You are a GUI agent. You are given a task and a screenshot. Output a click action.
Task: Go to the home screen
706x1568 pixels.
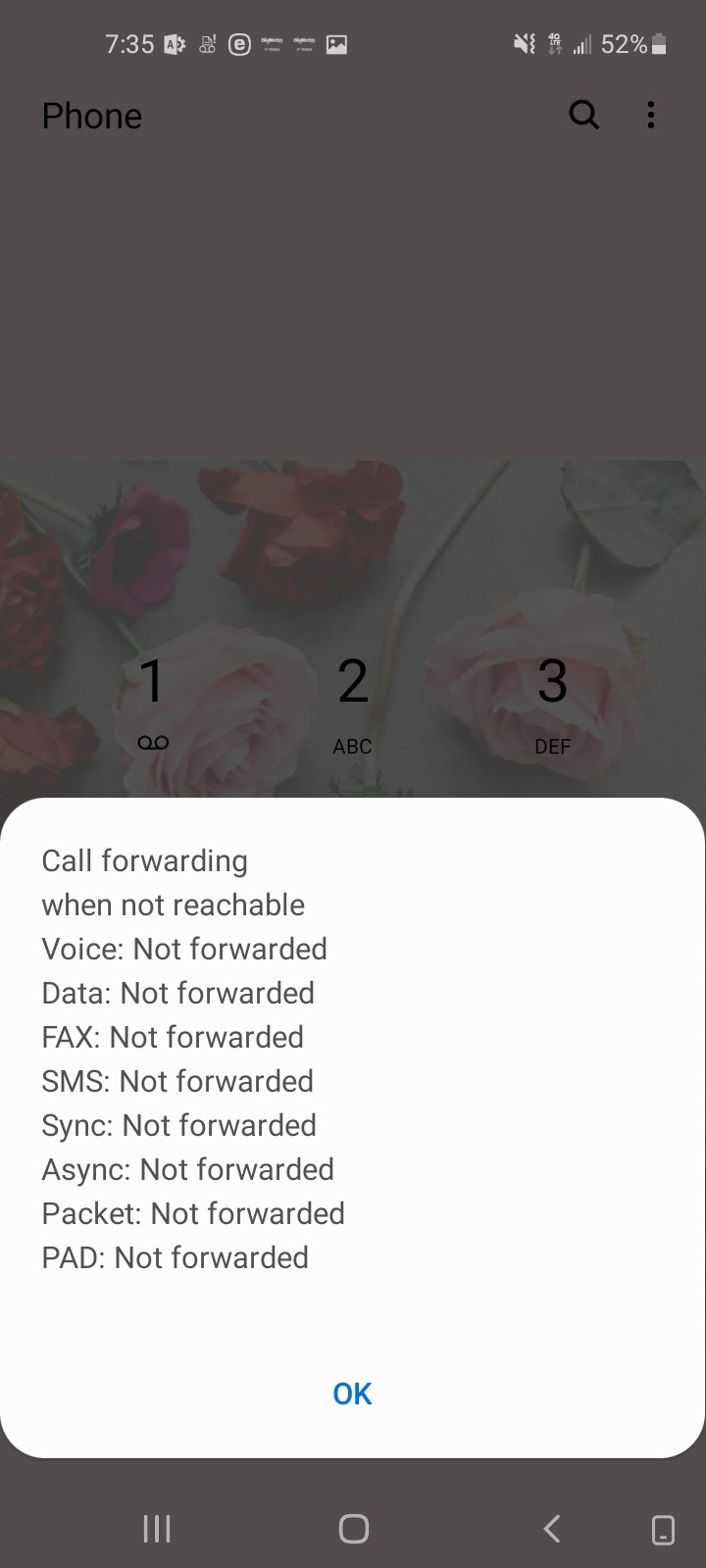pos(353,1528)
